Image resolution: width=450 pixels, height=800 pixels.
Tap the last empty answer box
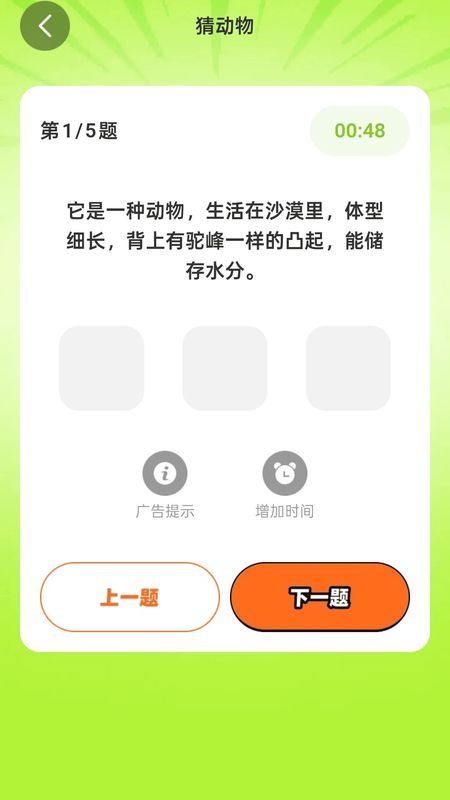coord(348,368)
